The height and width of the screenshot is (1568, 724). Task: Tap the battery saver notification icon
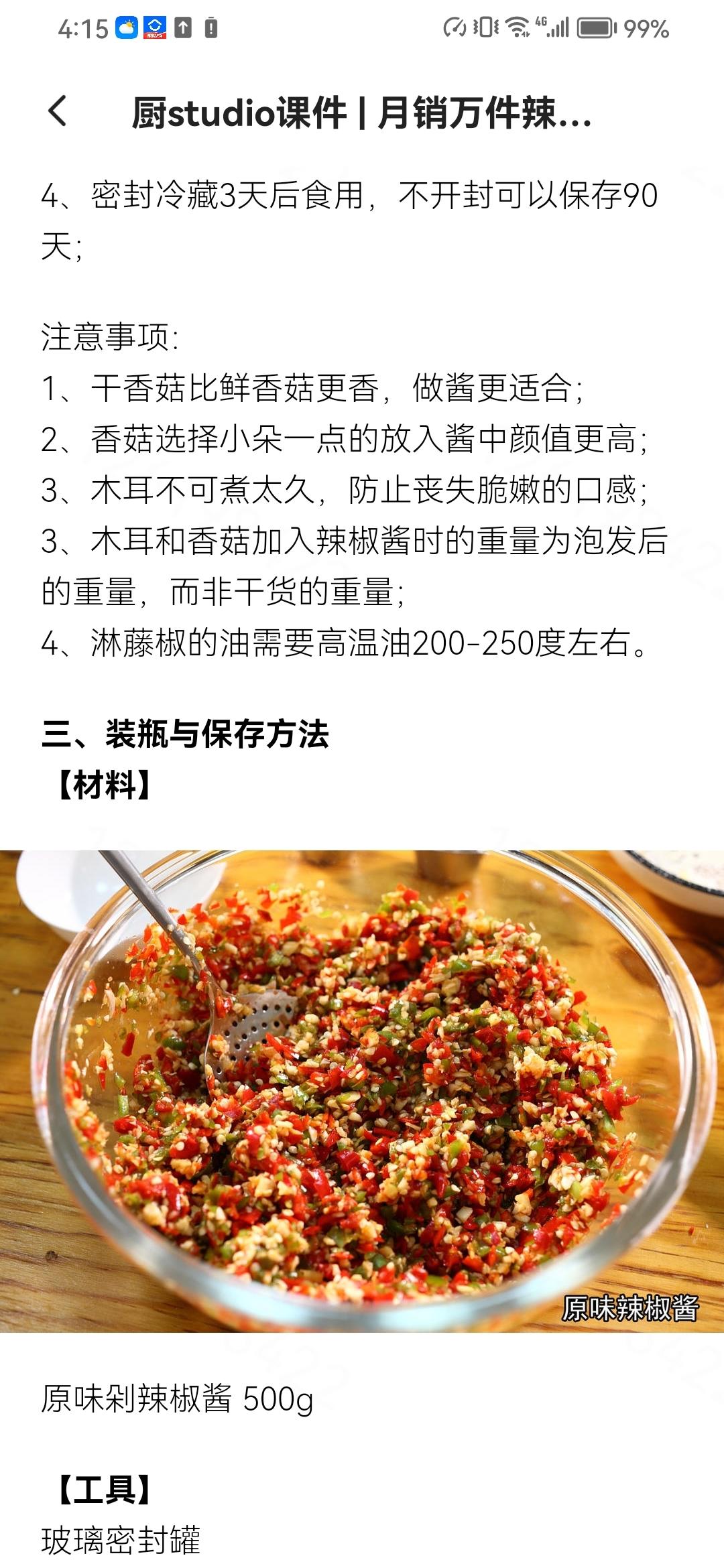(x=210, y=28)
